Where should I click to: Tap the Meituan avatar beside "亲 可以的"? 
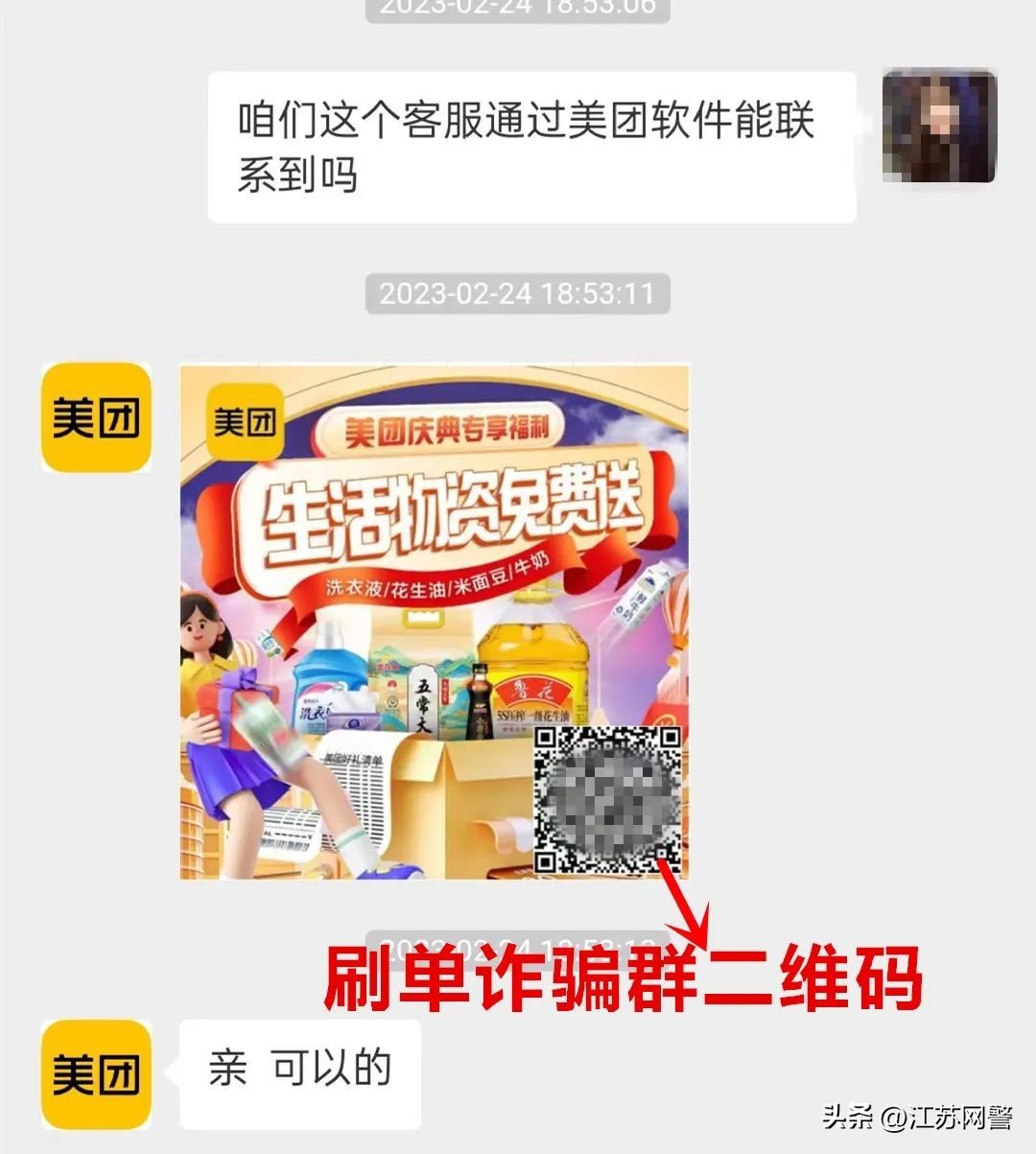pos(96,1073)
